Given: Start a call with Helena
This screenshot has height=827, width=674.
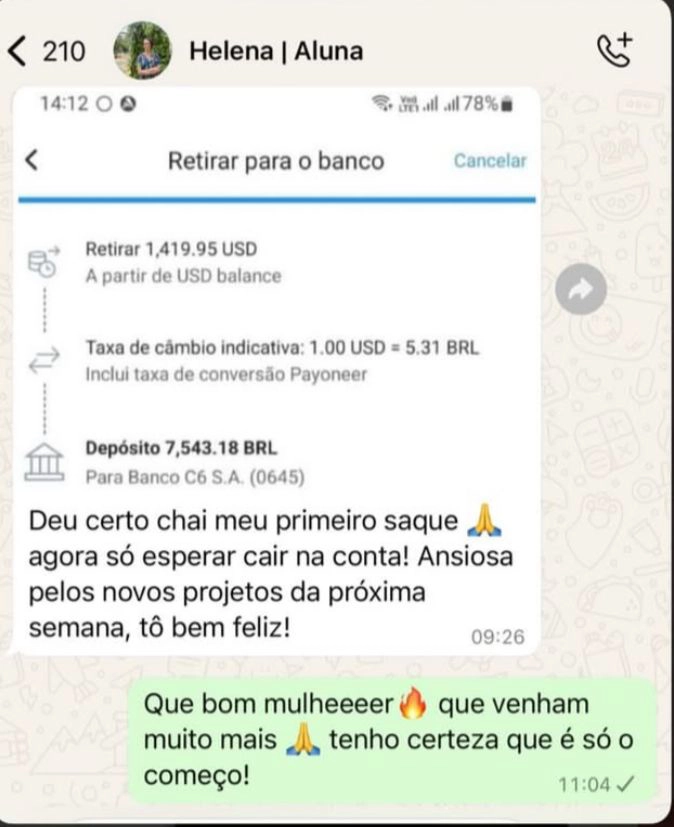Looking at the screenshot, I should (615, 50).
